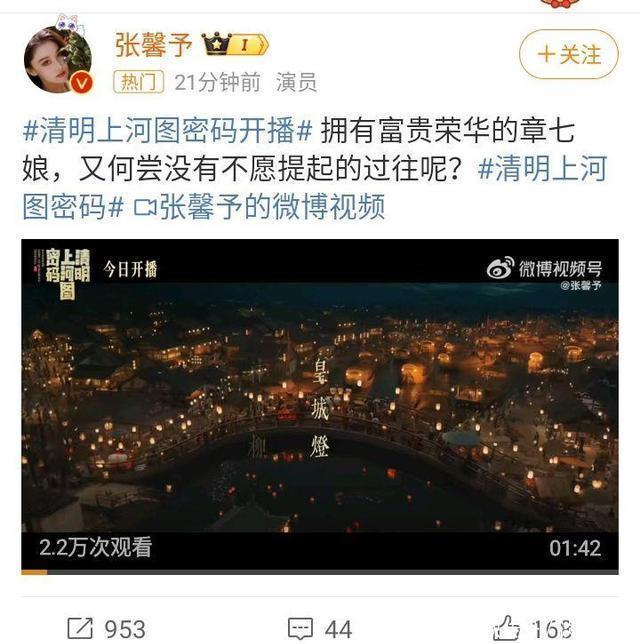Open the 张馨予的微博视频 link
The height and width of the screenshot is (644, 640).
[259, 207]
